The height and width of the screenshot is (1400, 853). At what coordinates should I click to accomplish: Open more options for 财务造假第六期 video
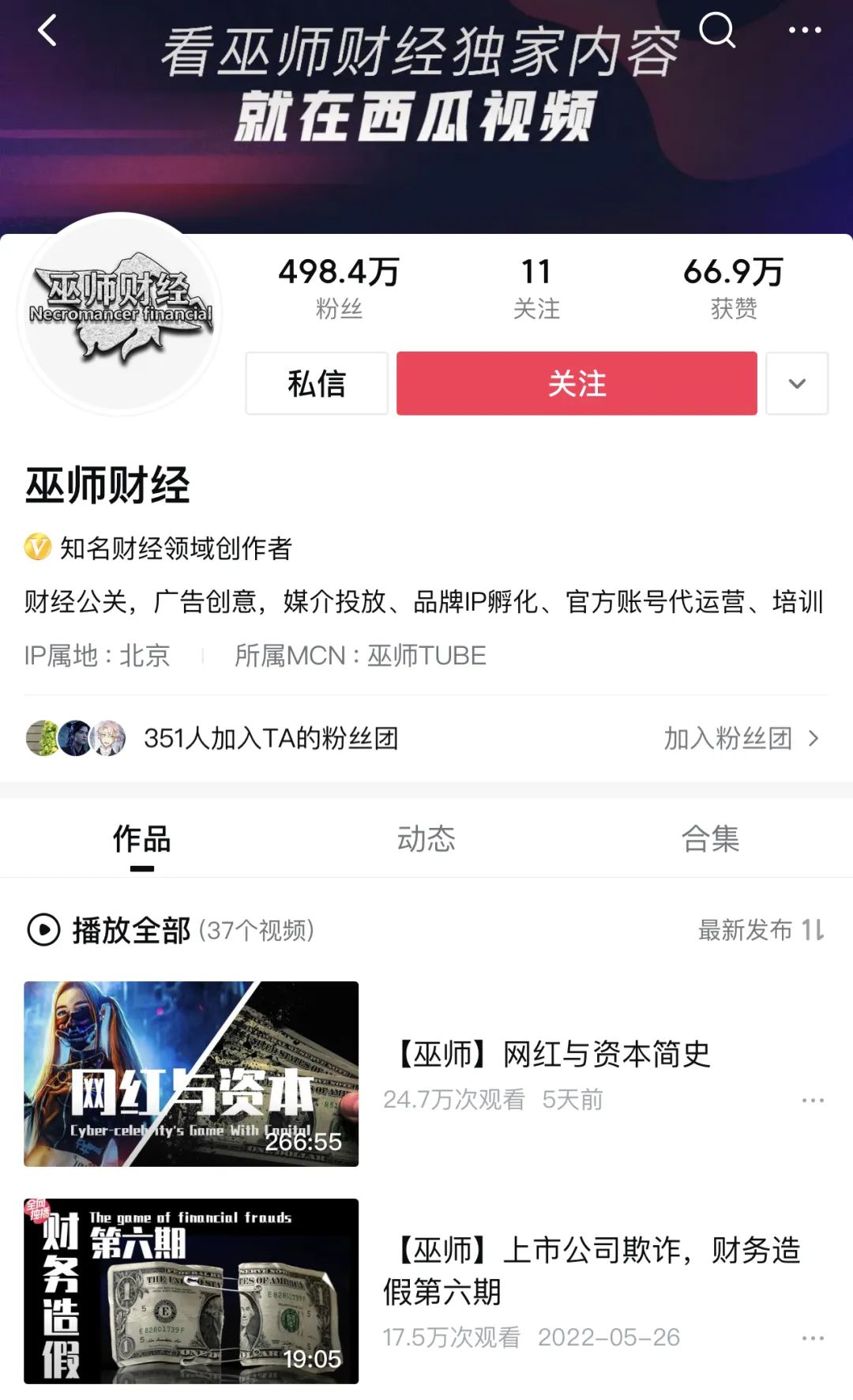813,1338
